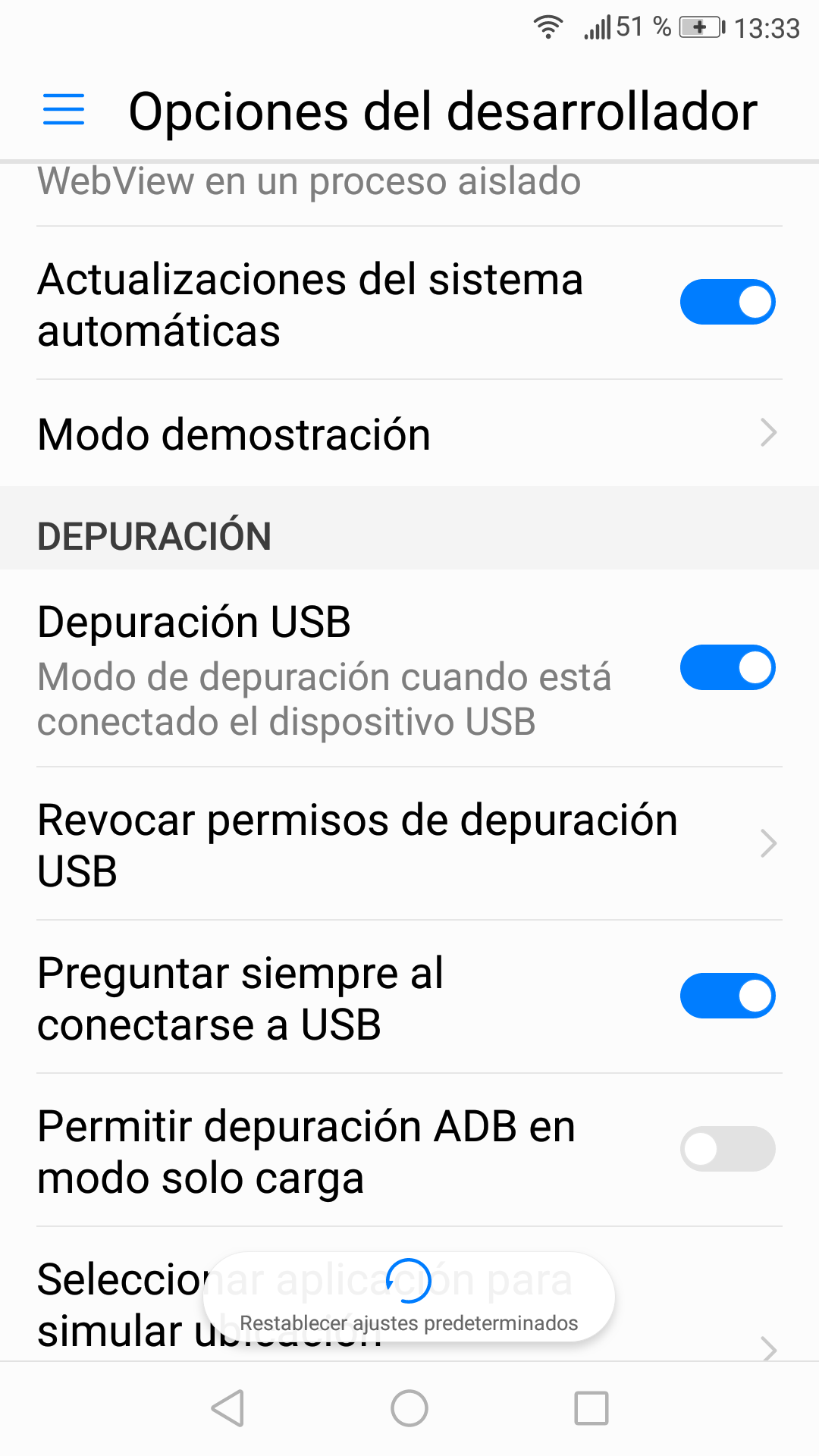
Task: Go back with the system back button
Action: (x=227, y=1408)
